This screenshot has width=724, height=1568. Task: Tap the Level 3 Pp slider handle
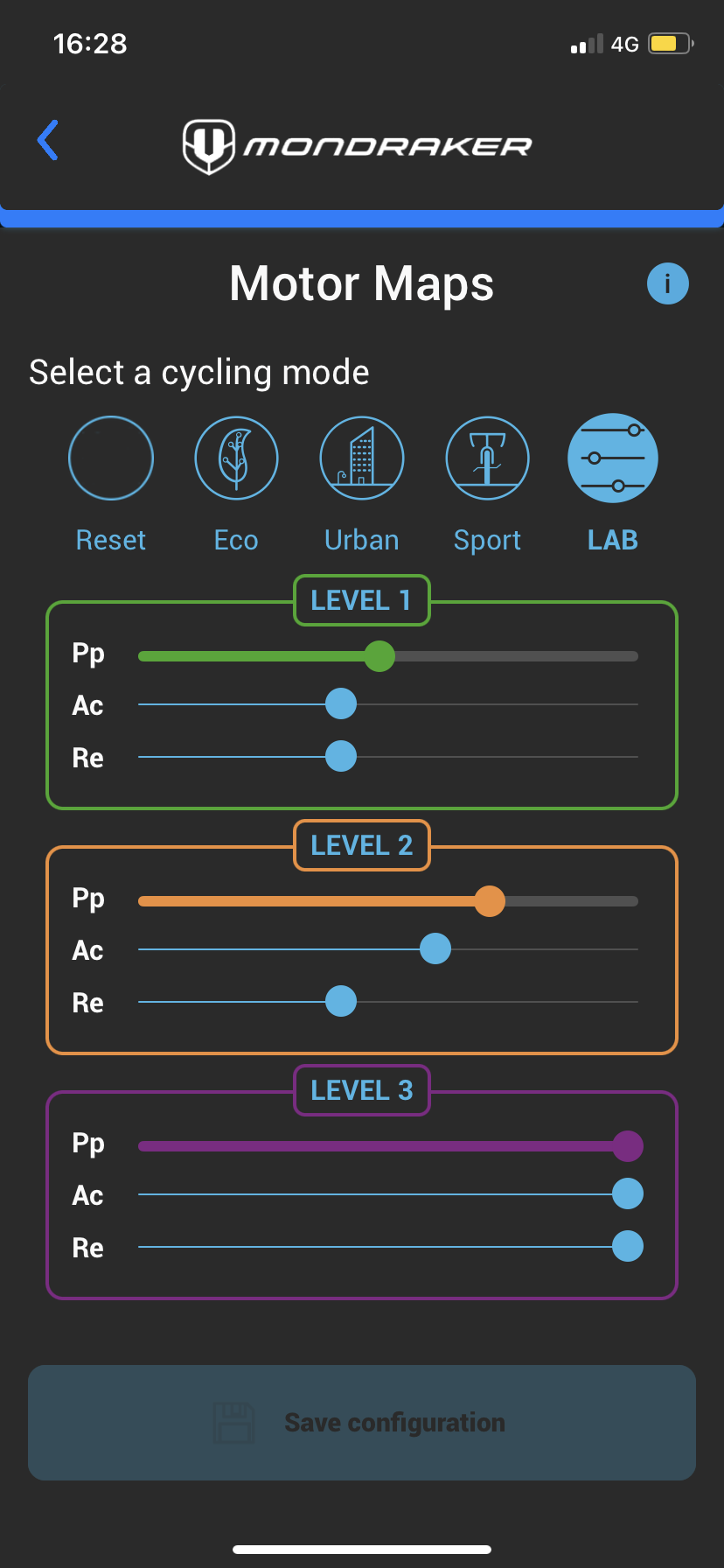tap(628, 1145)
